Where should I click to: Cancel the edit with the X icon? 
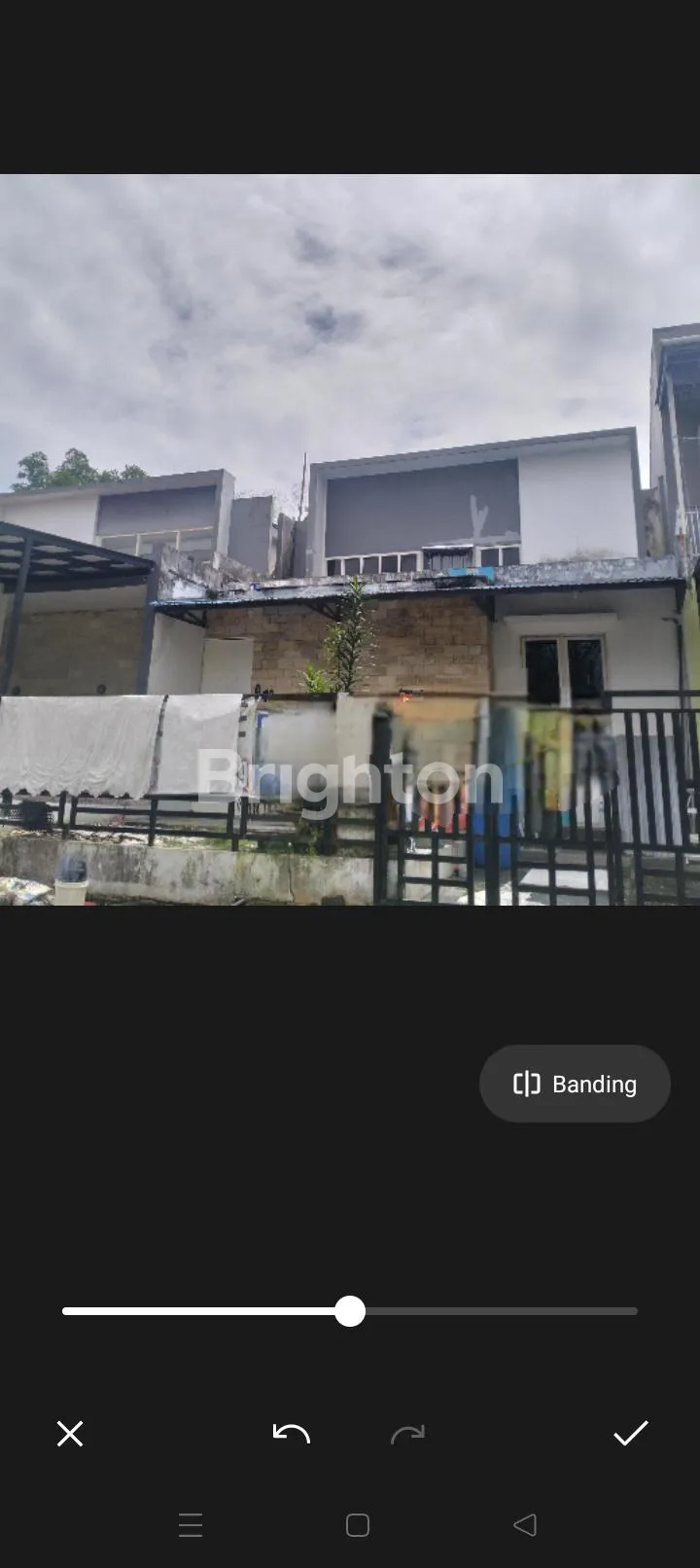70,1434
